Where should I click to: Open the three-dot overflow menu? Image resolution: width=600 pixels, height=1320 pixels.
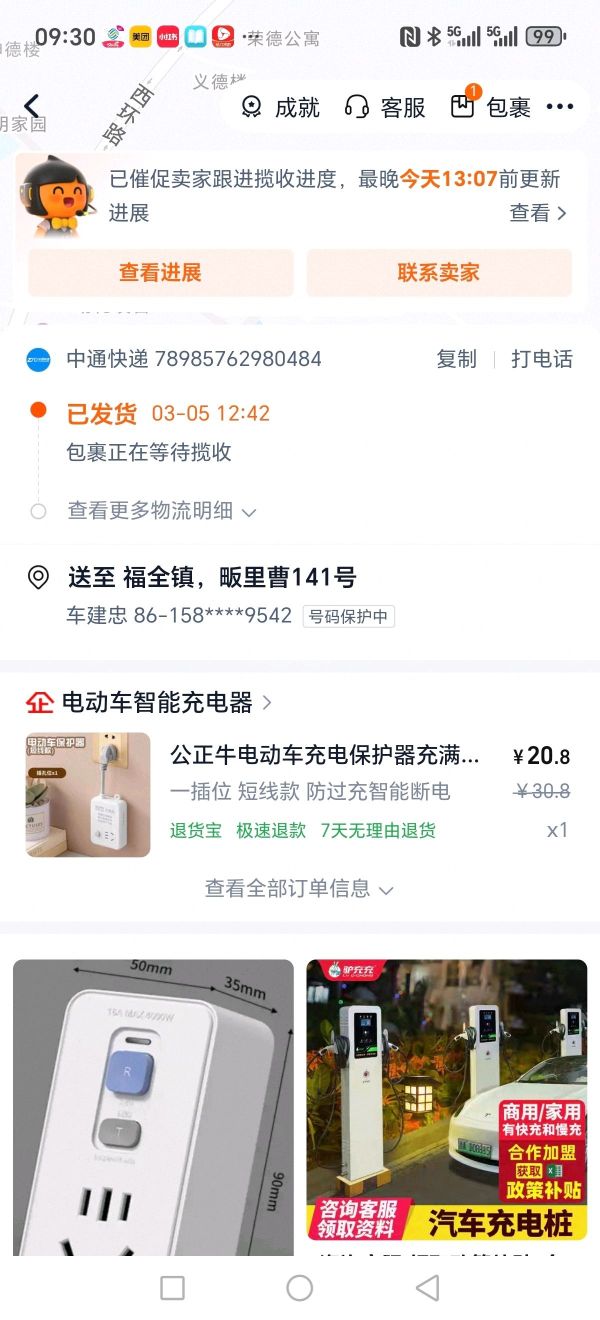560,108
